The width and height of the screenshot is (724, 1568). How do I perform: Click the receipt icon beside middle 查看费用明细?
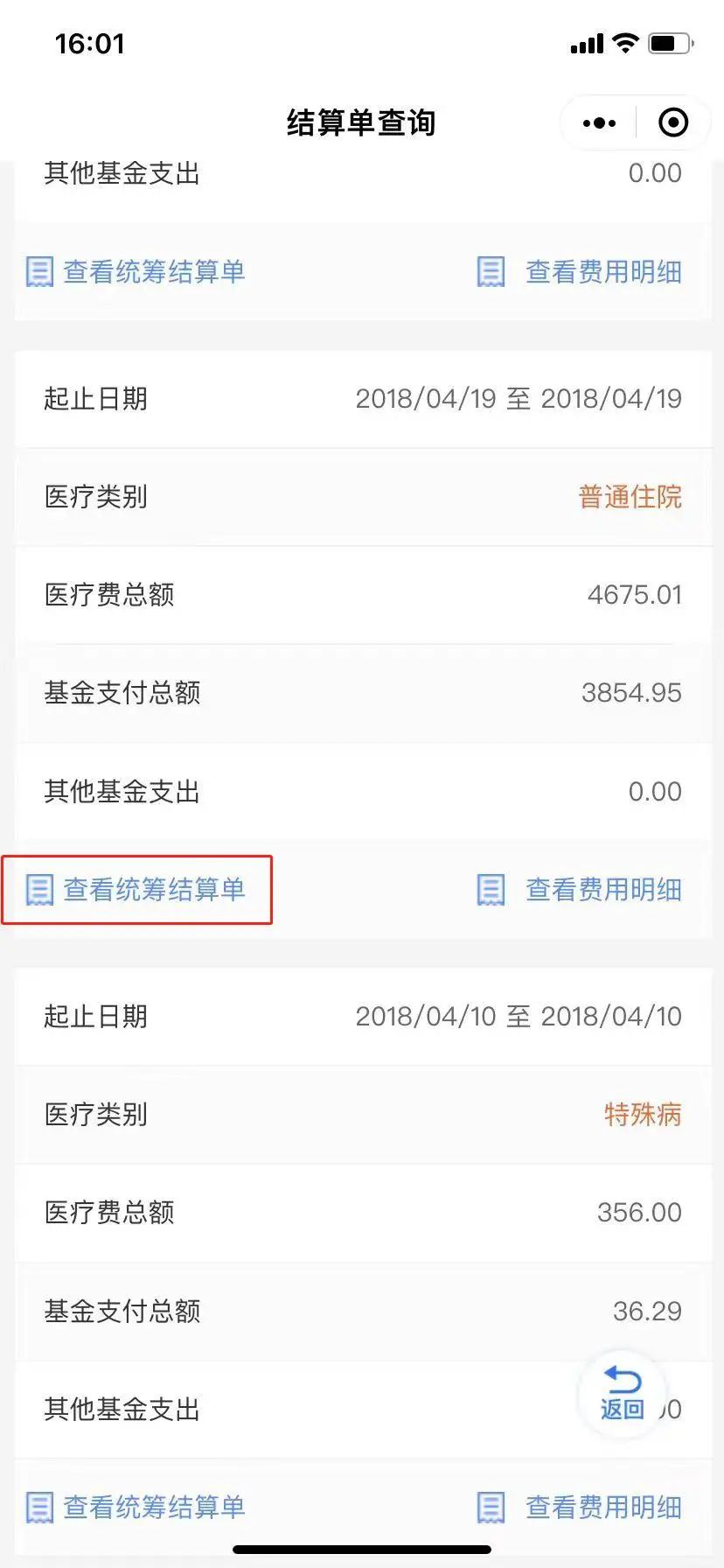[490, 890]
